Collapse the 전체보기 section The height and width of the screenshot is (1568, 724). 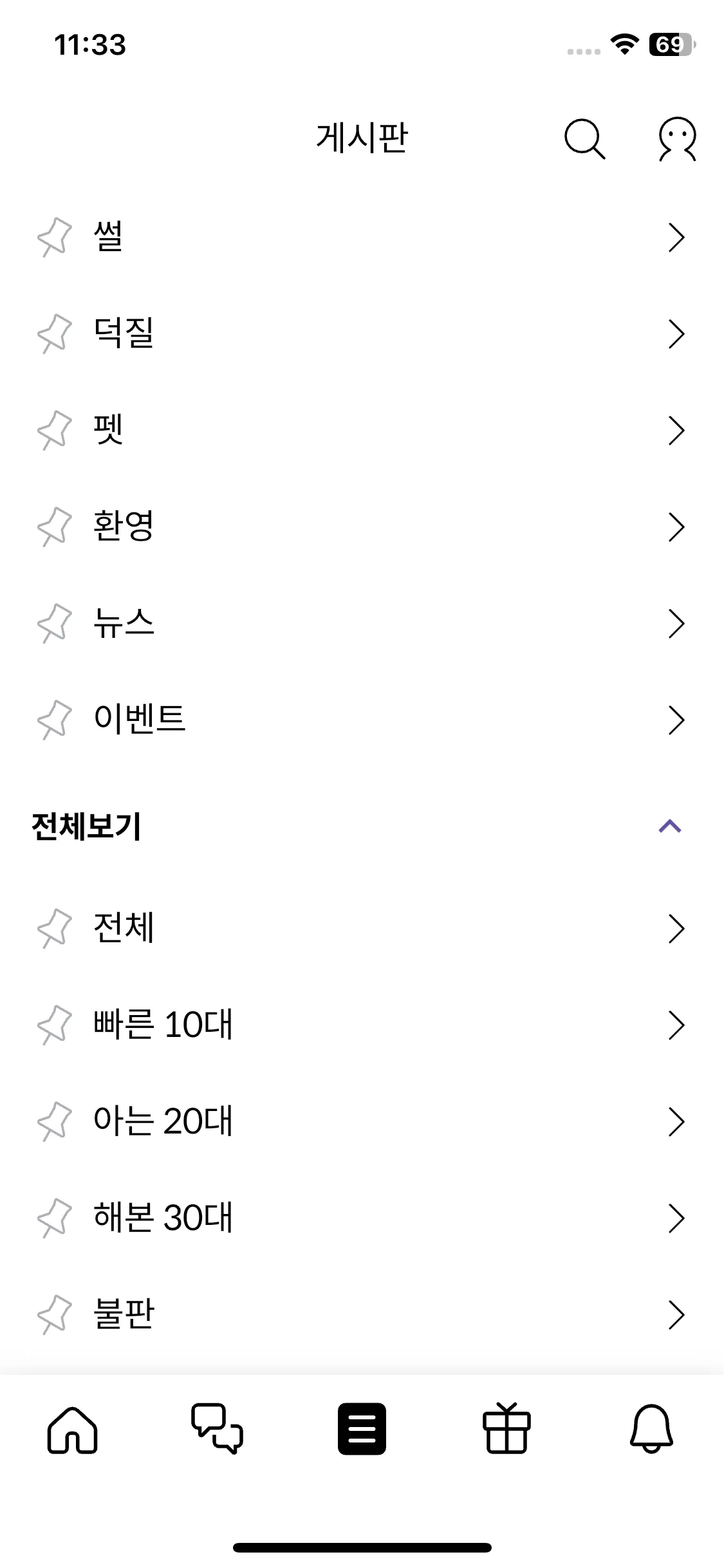[669, 826]
